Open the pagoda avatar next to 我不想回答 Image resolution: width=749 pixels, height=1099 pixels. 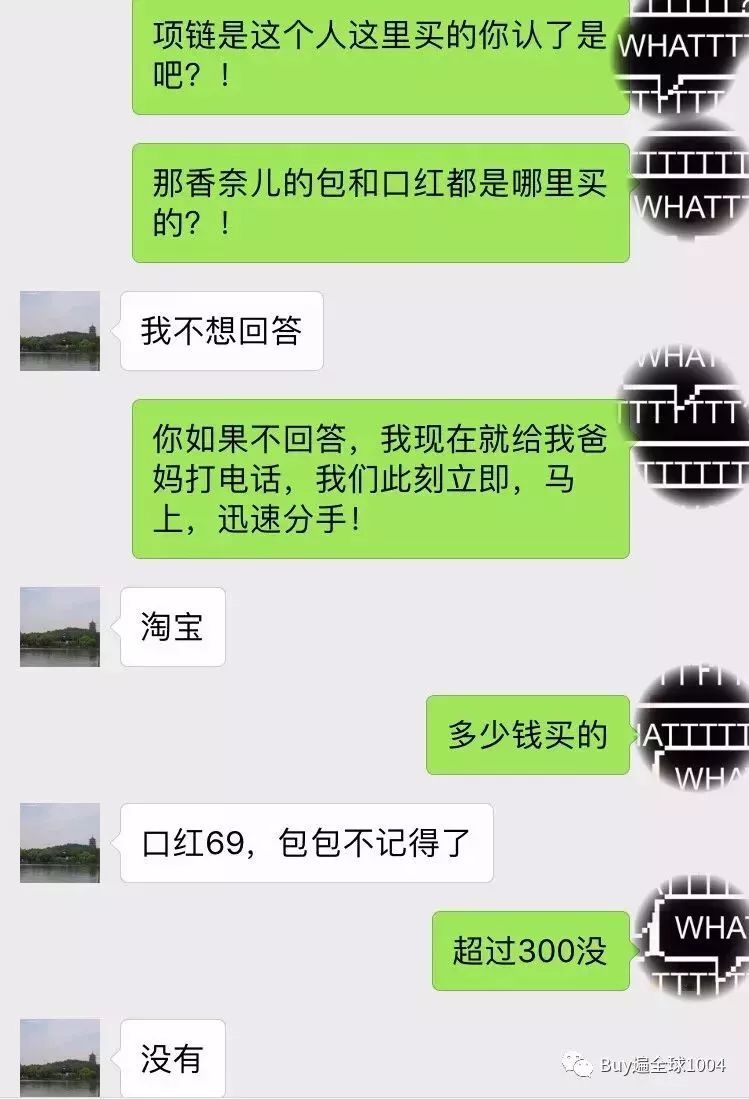(x=60, y=331)
